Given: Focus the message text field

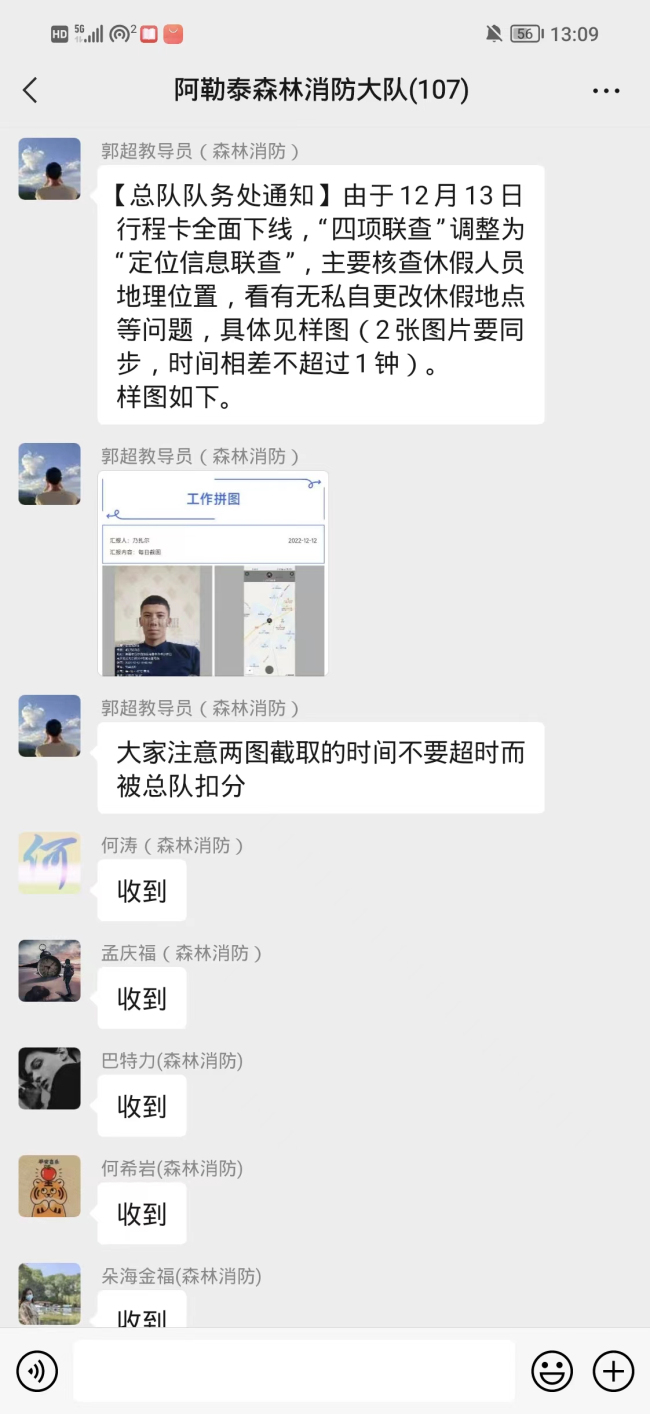Looking at the screenshot, I should click(x=294, y=1370).
